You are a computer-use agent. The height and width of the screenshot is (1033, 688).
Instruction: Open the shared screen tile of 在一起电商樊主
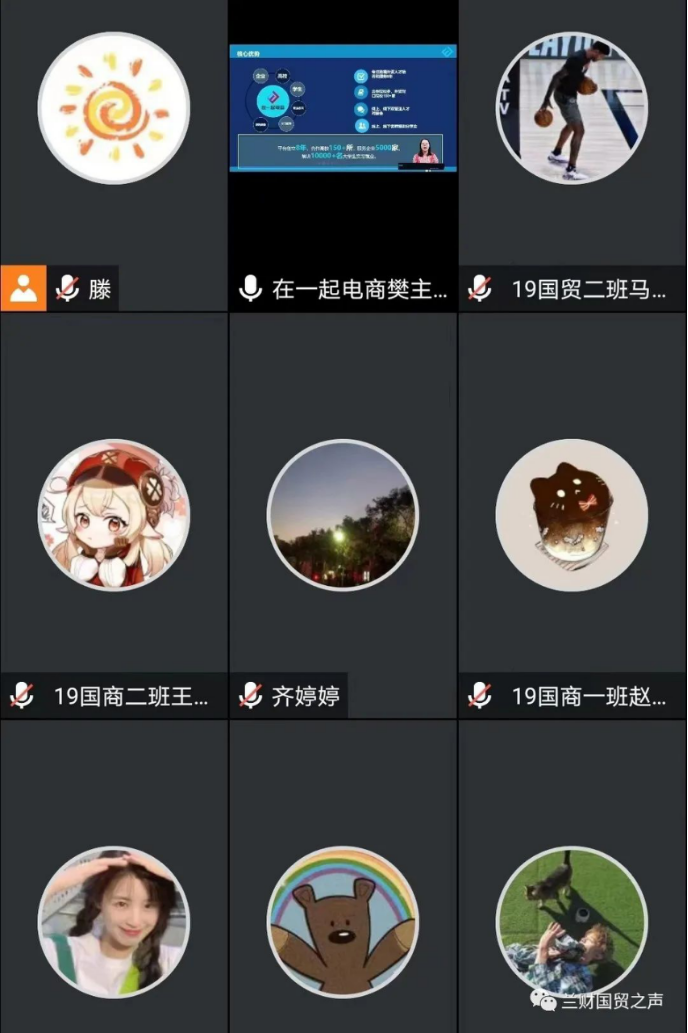[343, 108]
